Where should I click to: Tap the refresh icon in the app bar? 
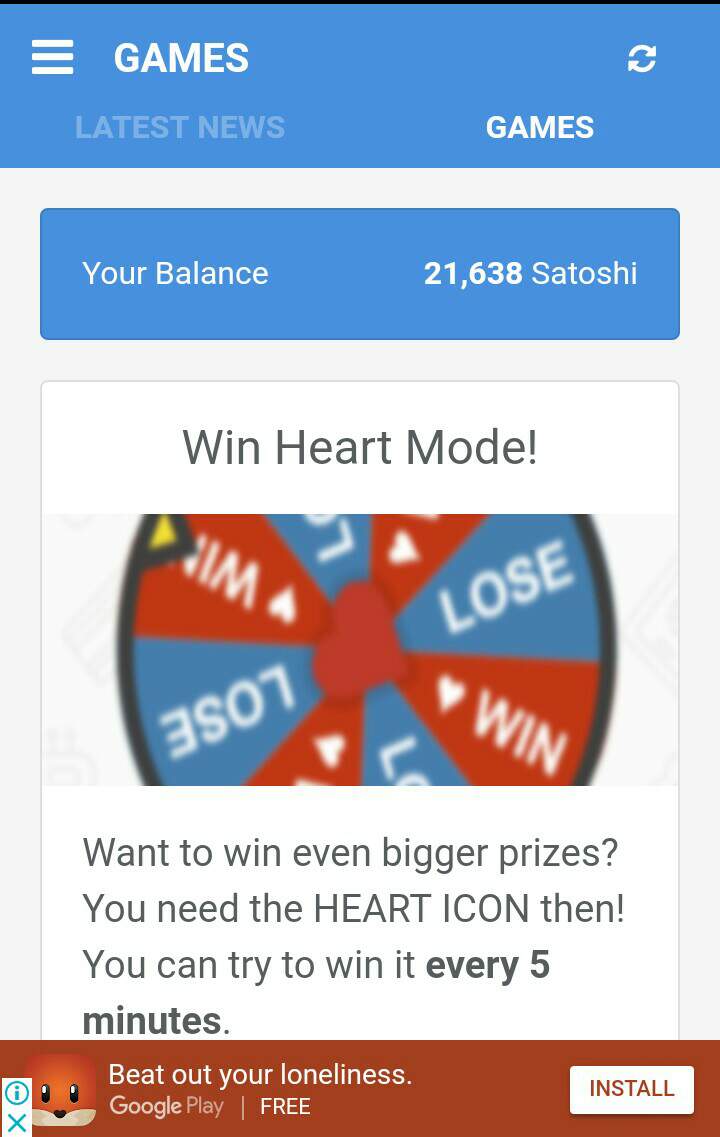[641, 59]
